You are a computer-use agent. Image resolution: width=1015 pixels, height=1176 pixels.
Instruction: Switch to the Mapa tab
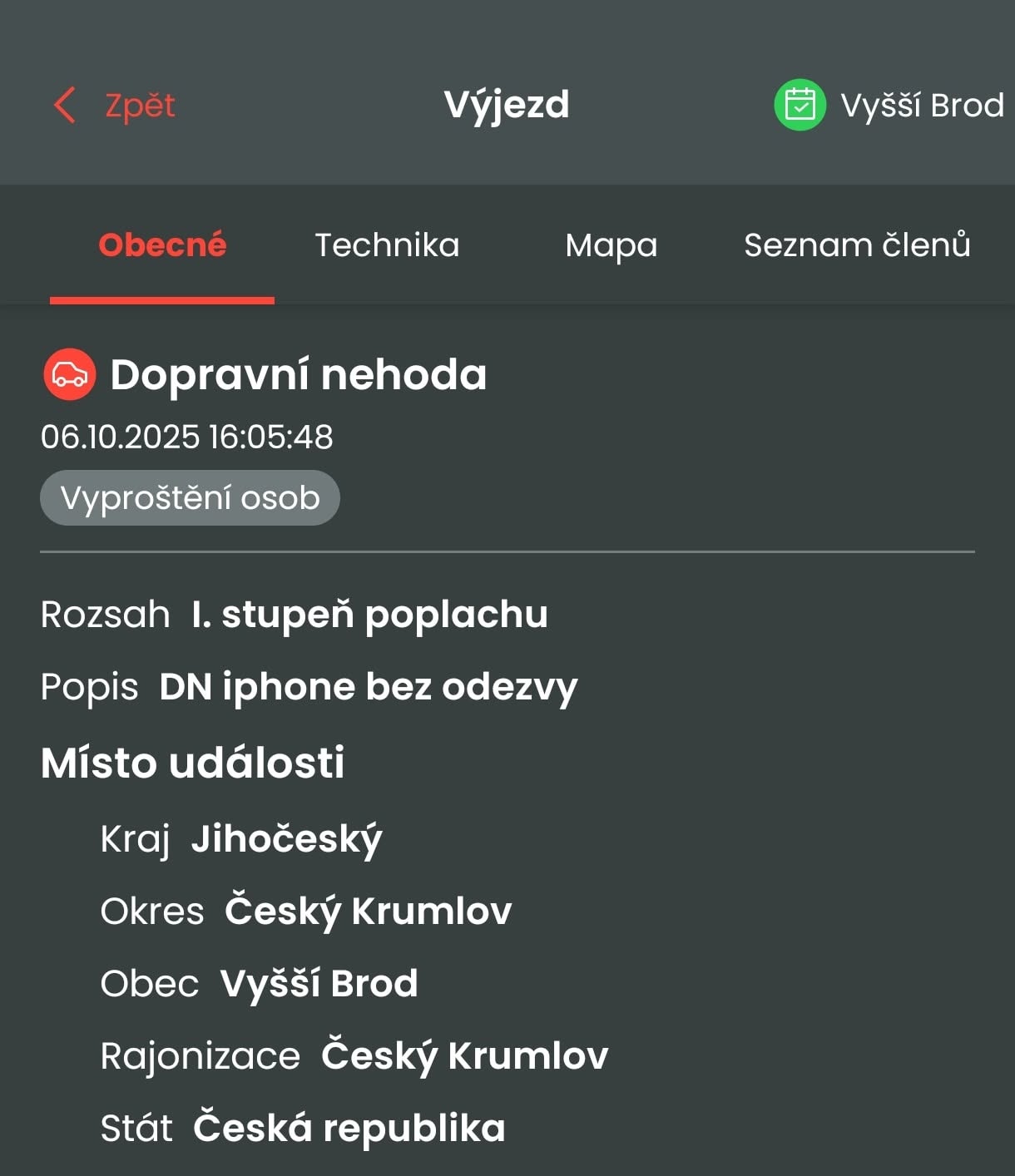click(612, 245)
